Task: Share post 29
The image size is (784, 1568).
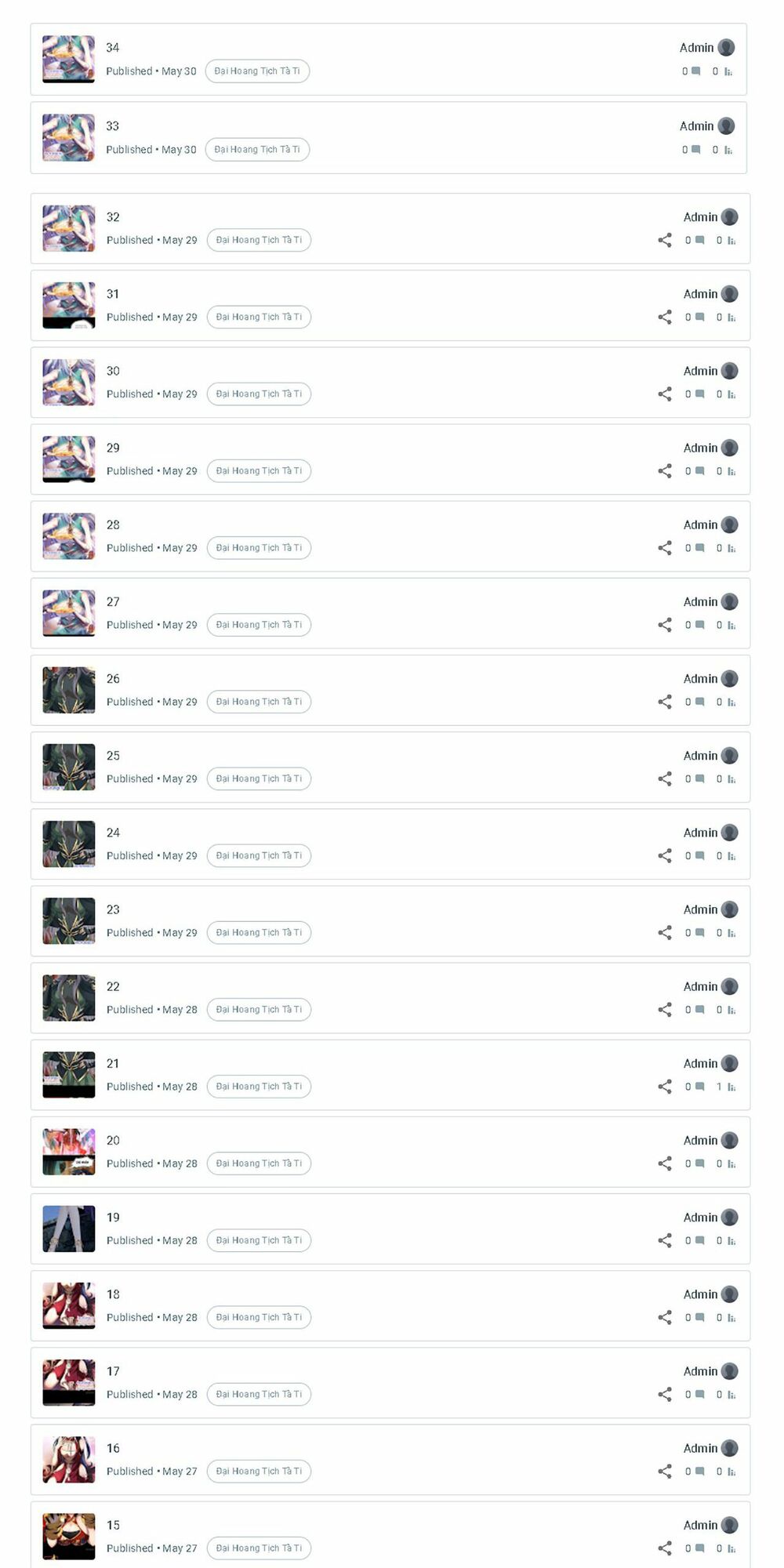Action: click(x=665, y=471)
